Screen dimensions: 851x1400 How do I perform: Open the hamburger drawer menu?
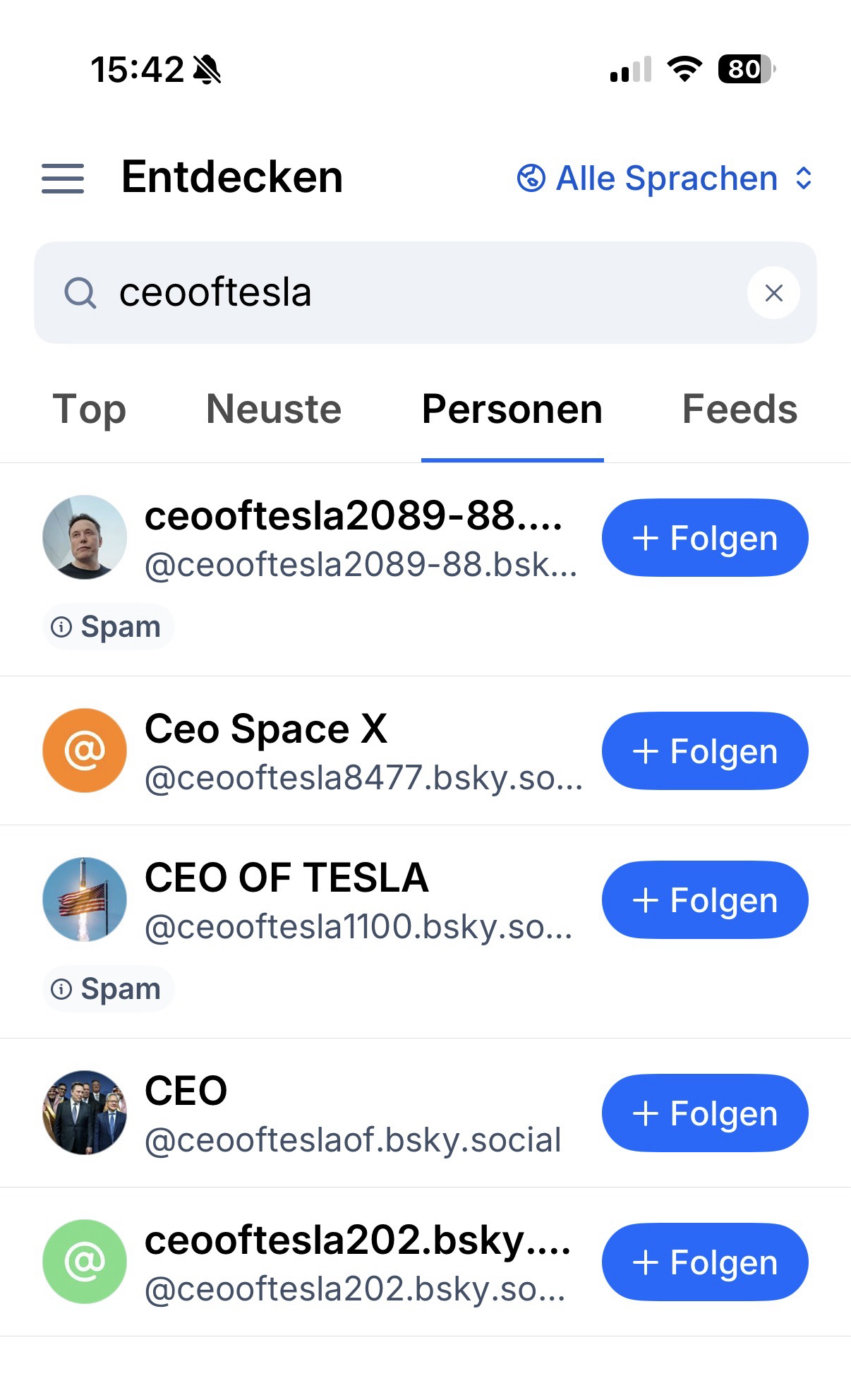pos(63,178)
